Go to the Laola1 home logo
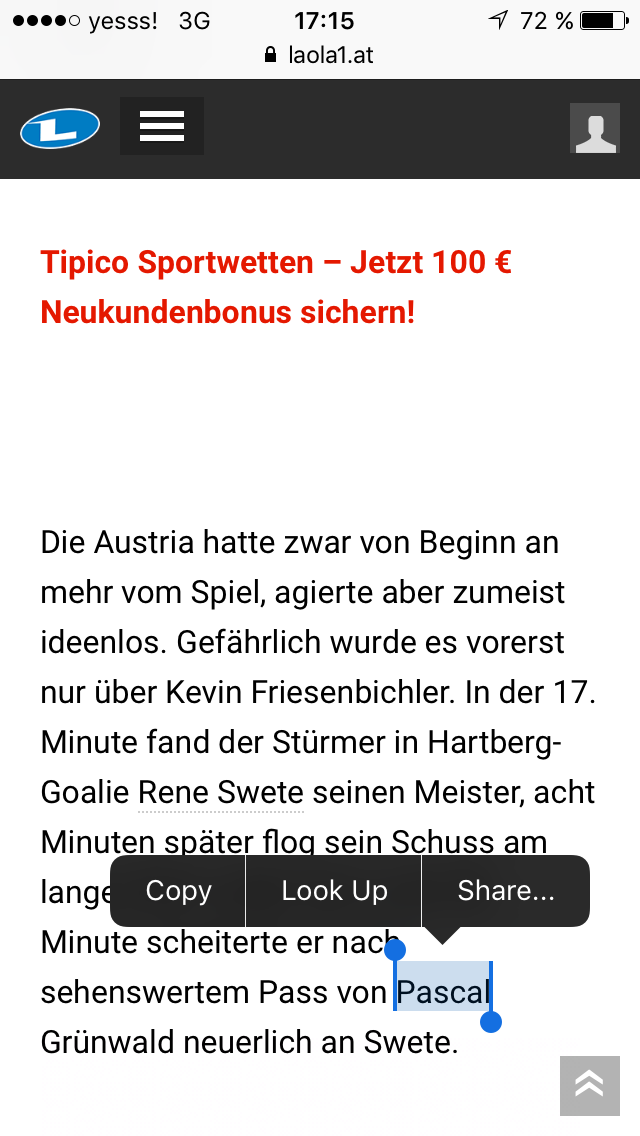Image resolution: width=640 pixels, height=1136 pixels. click(60, 128)
